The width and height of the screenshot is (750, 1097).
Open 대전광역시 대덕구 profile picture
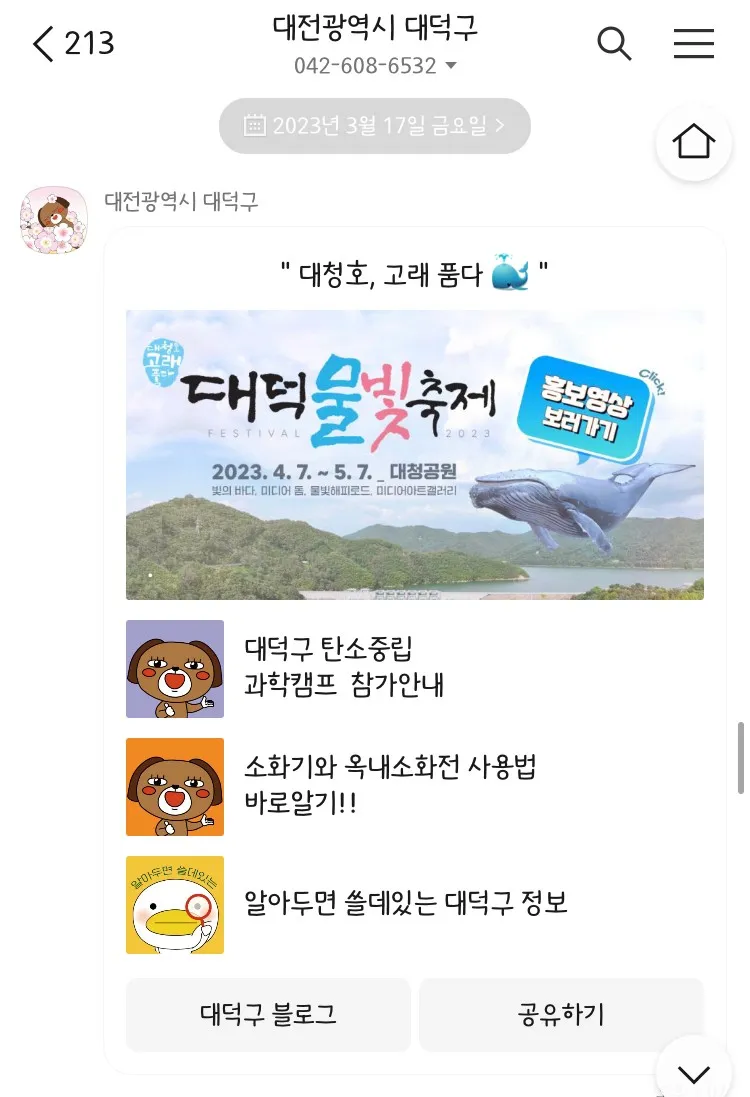54,219
